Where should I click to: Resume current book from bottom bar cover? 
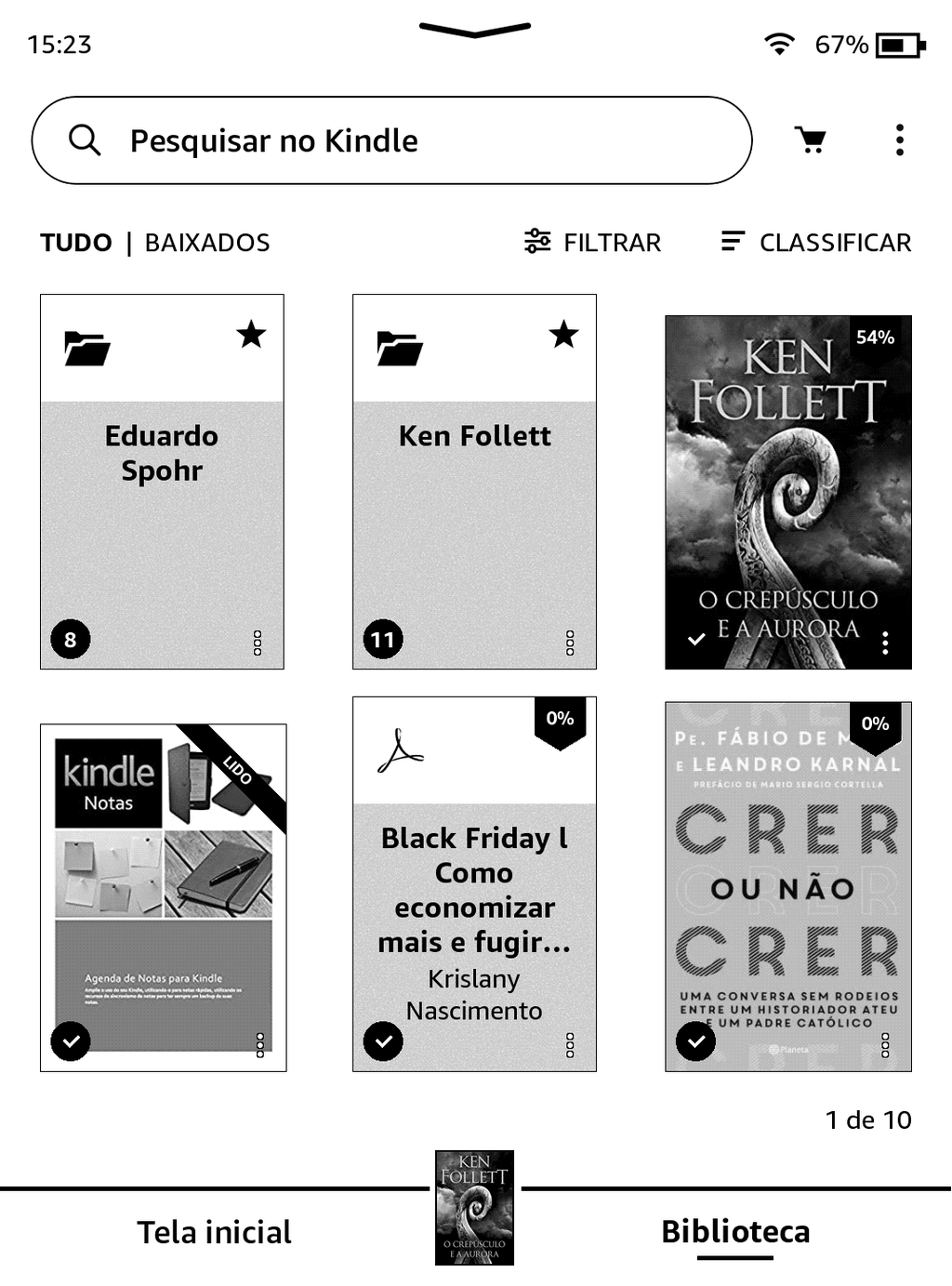coord(474,1207)
